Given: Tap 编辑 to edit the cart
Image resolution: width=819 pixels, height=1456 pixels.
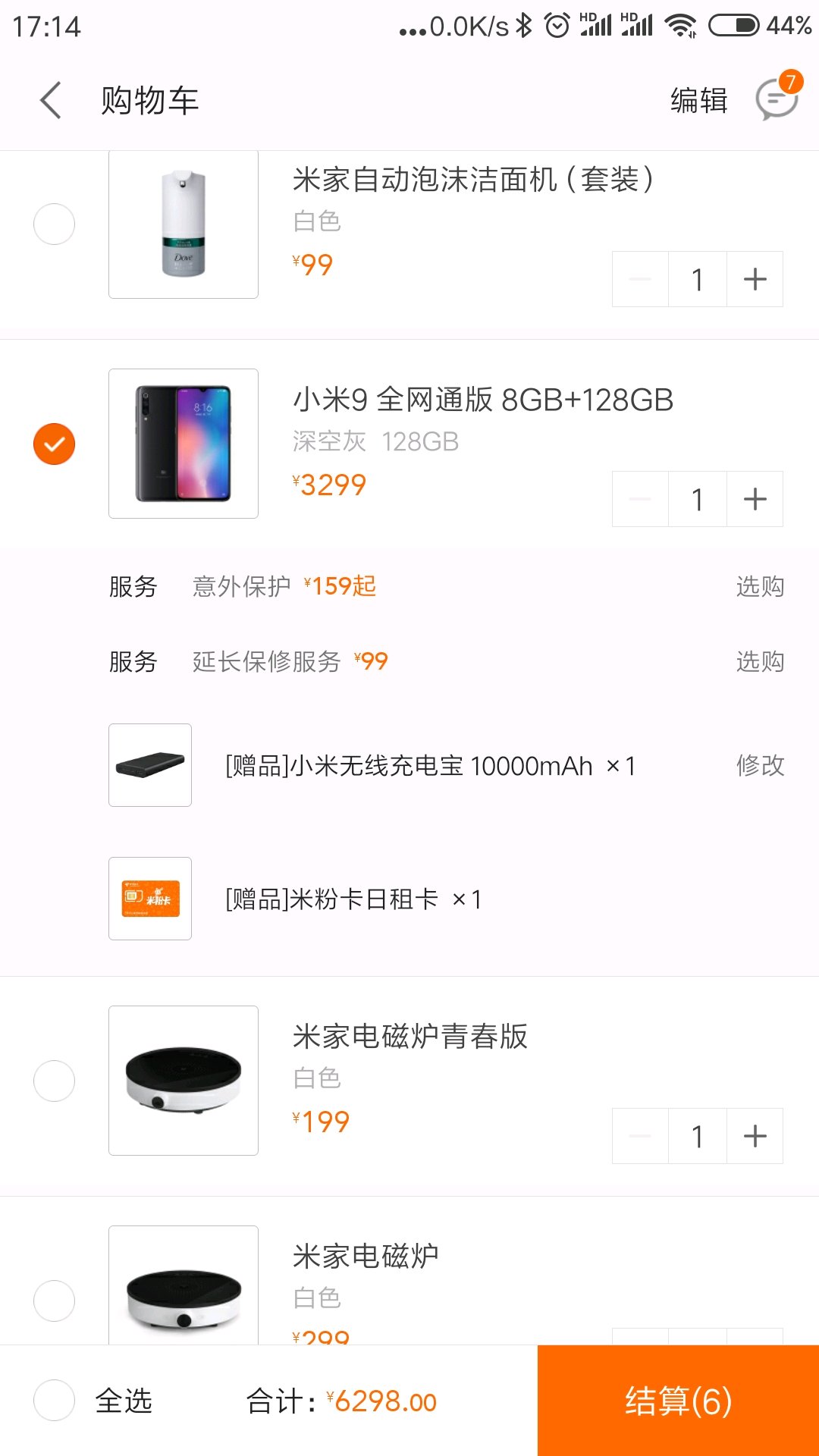Looking at the screenshot, I should [x=698, y=101].
